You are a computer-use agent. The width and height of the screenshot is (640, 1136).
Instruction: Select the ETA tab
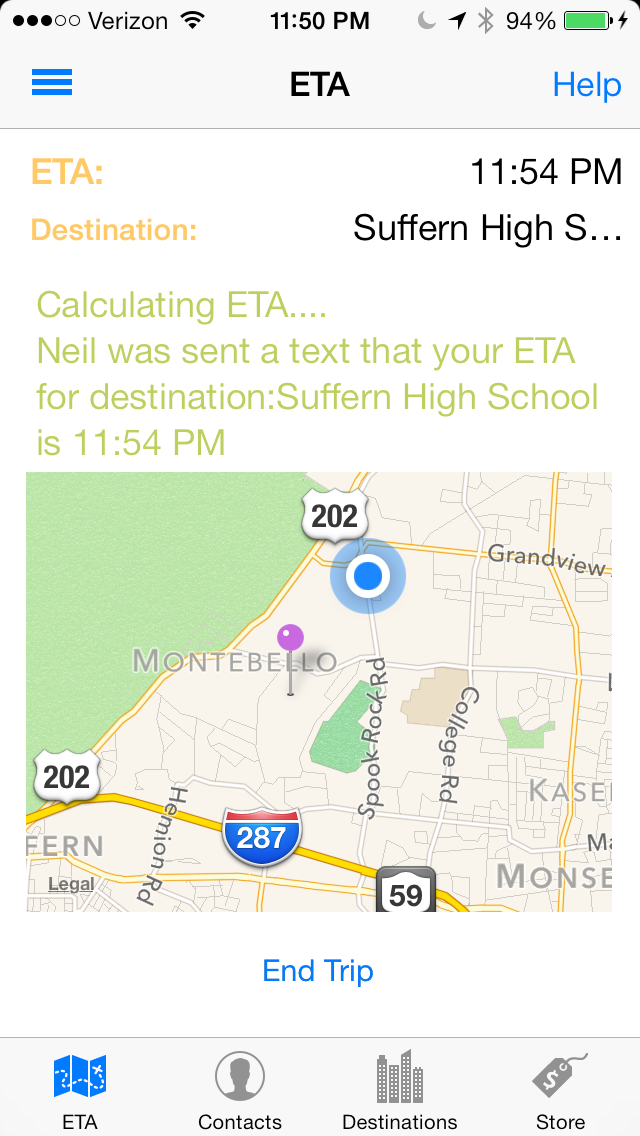click(80, 1091)
